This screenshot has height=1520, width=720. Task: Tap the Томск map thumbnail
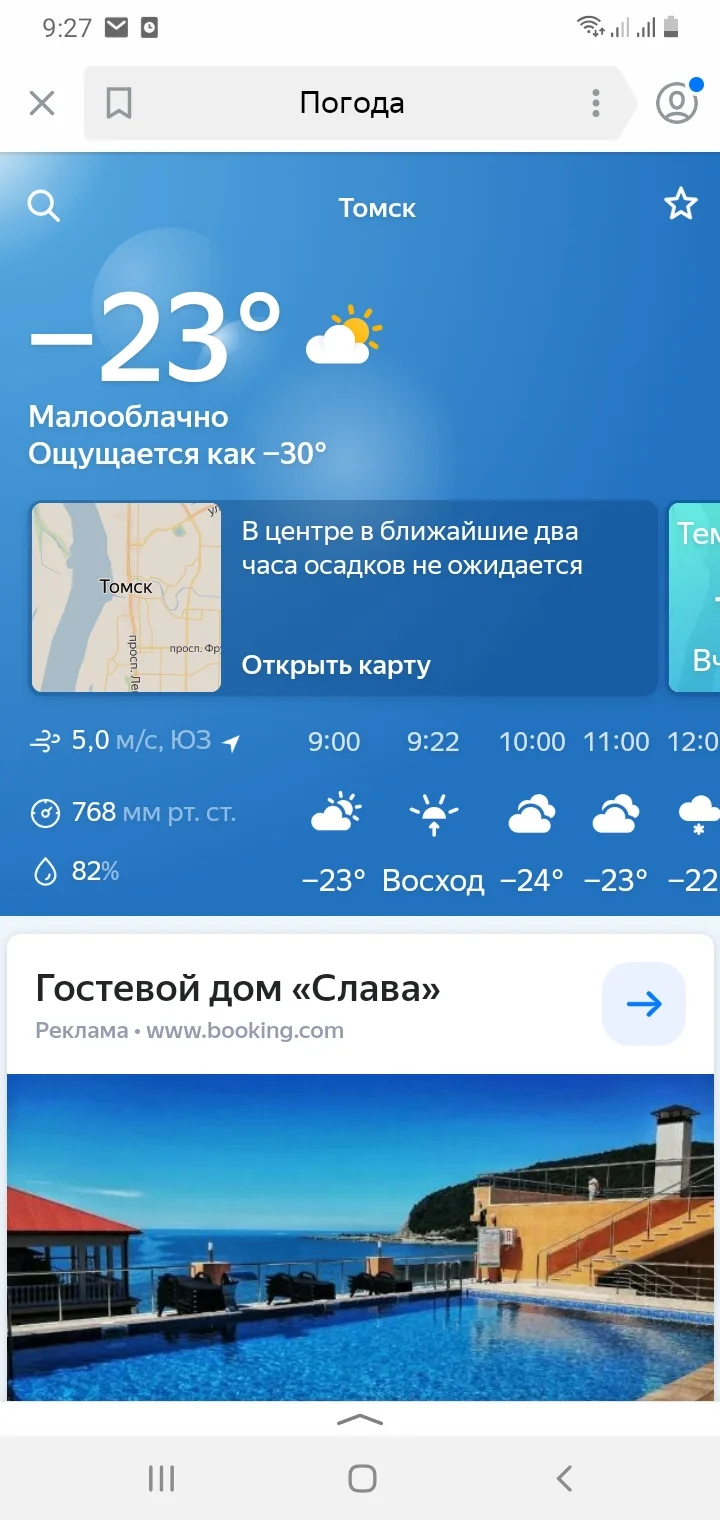click(x=126, y=597)
